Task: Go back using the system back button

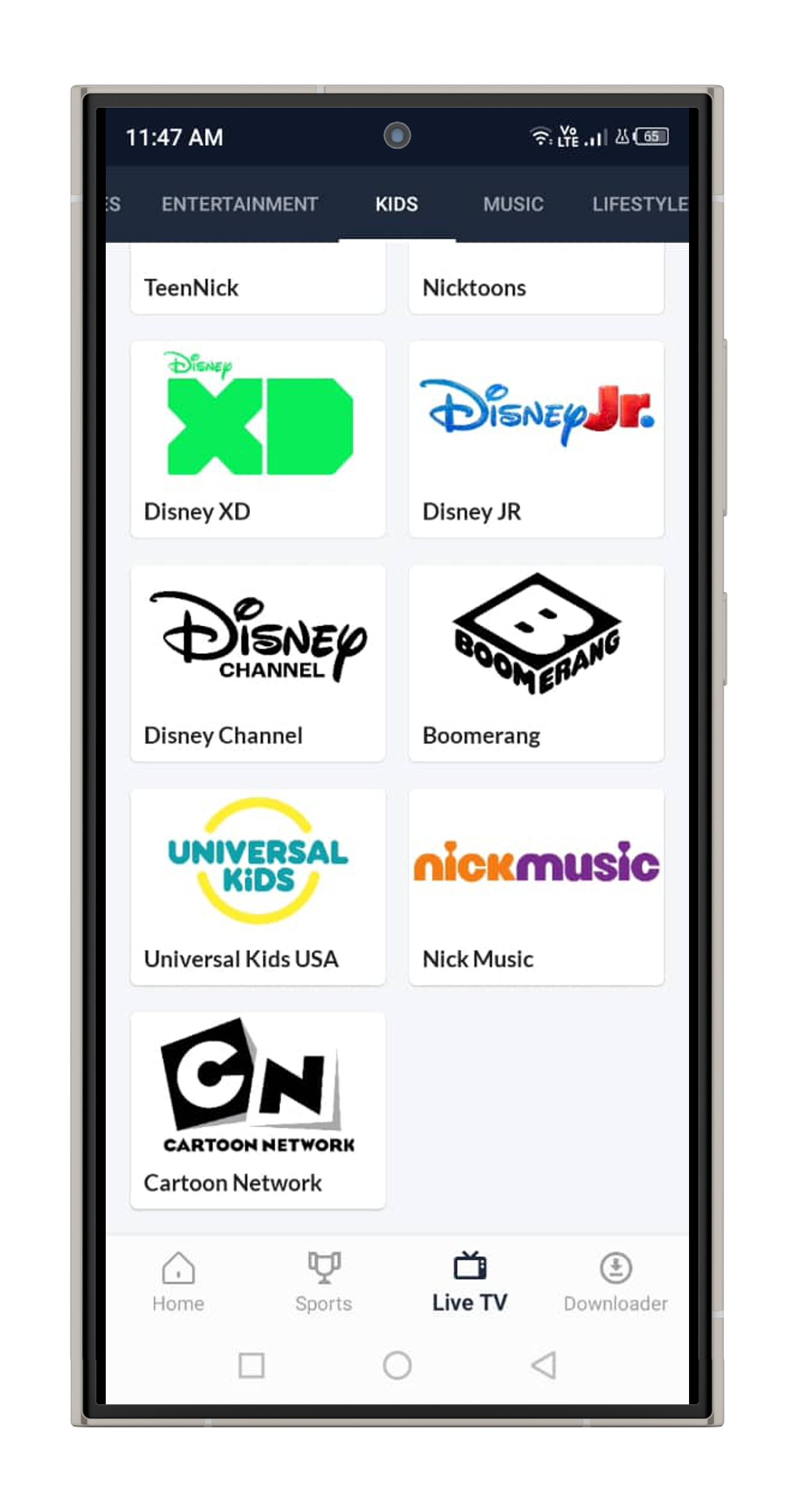Action: pyautogui.click(x=544, y=1365)
